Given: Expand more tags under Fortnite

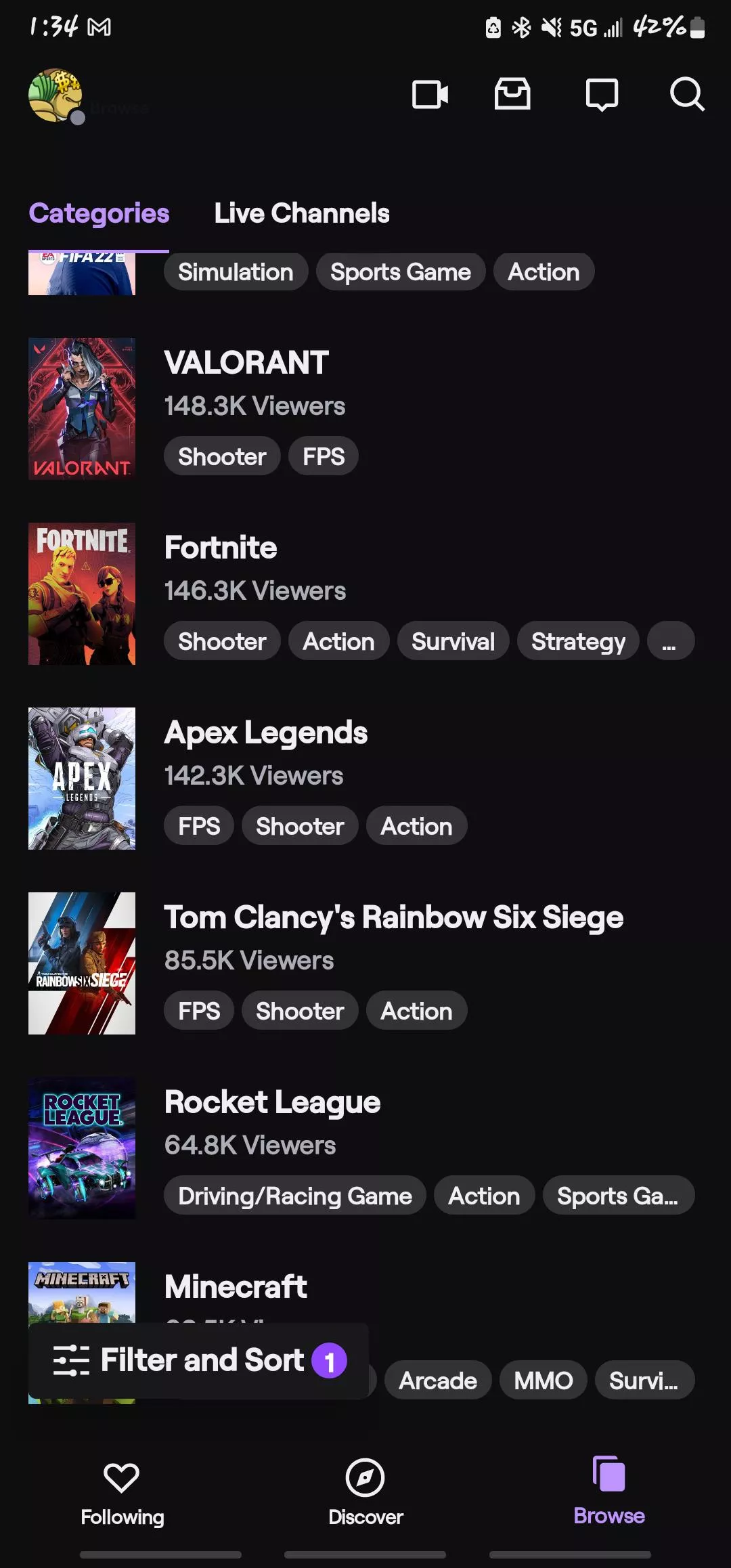Looking at the screenshot, I should click(670, 641).
